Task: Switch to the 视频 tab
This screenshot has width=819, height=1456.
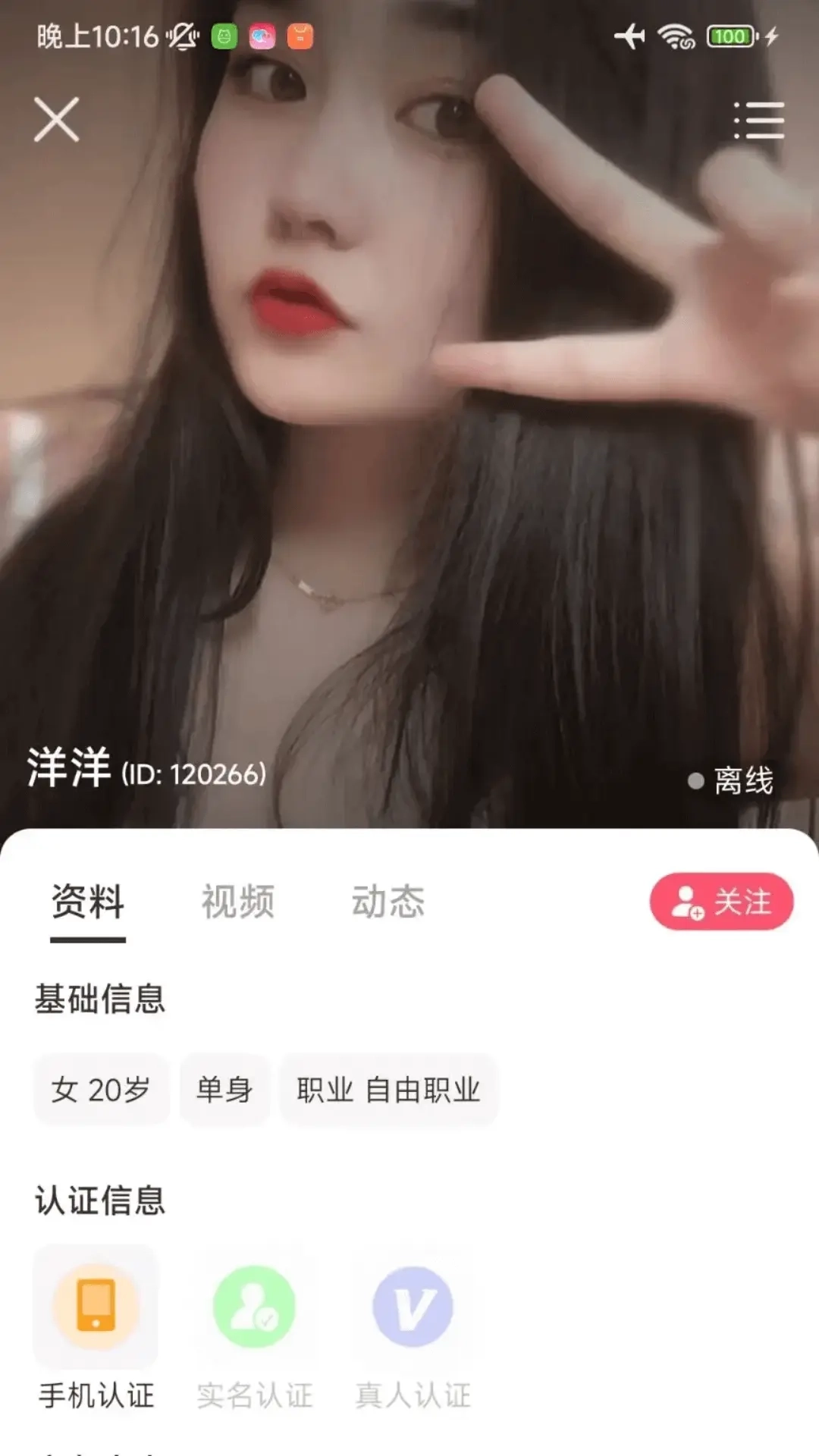Action: pos(236,902)
